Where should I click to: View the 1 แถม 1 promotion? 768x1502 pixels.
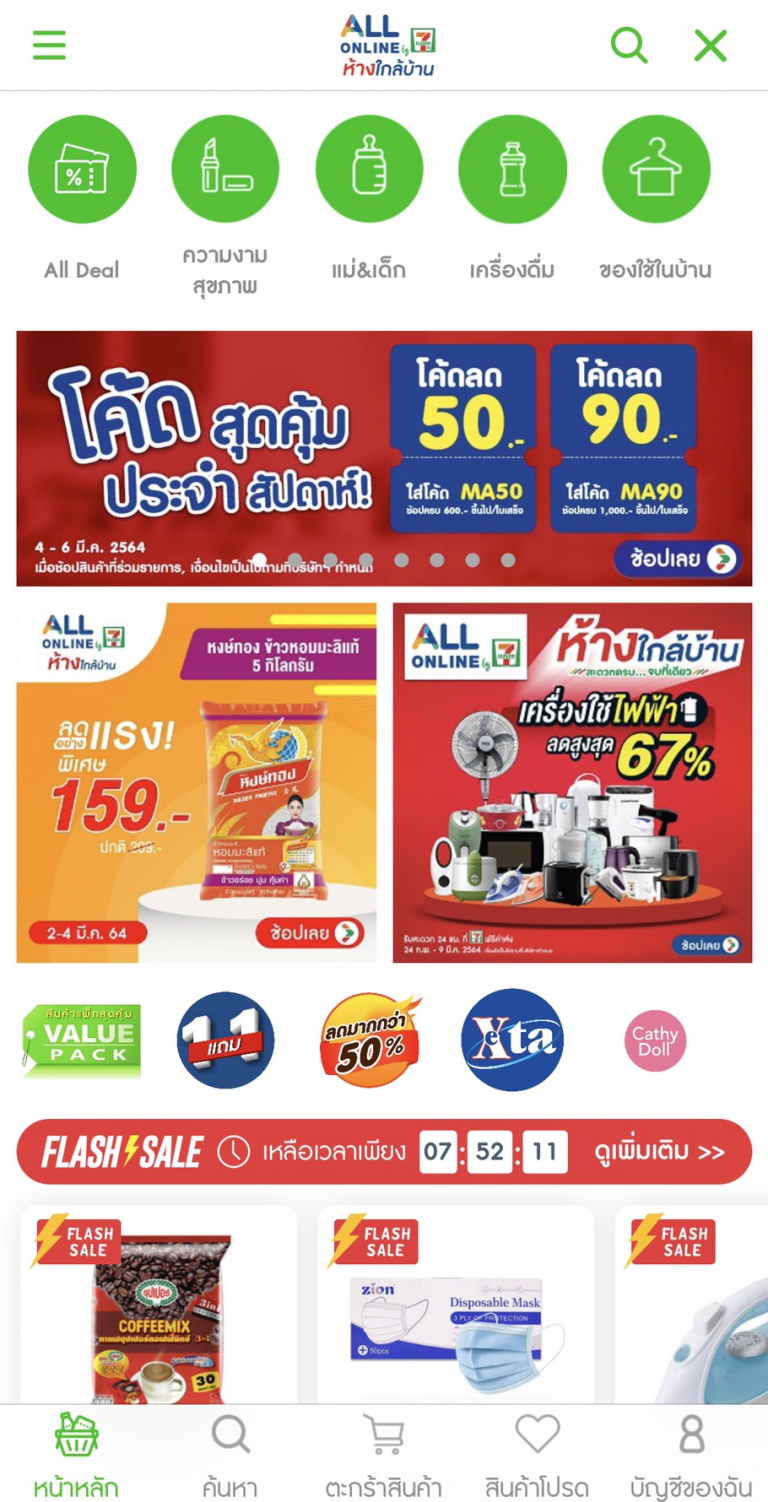tap(225, 1040)
